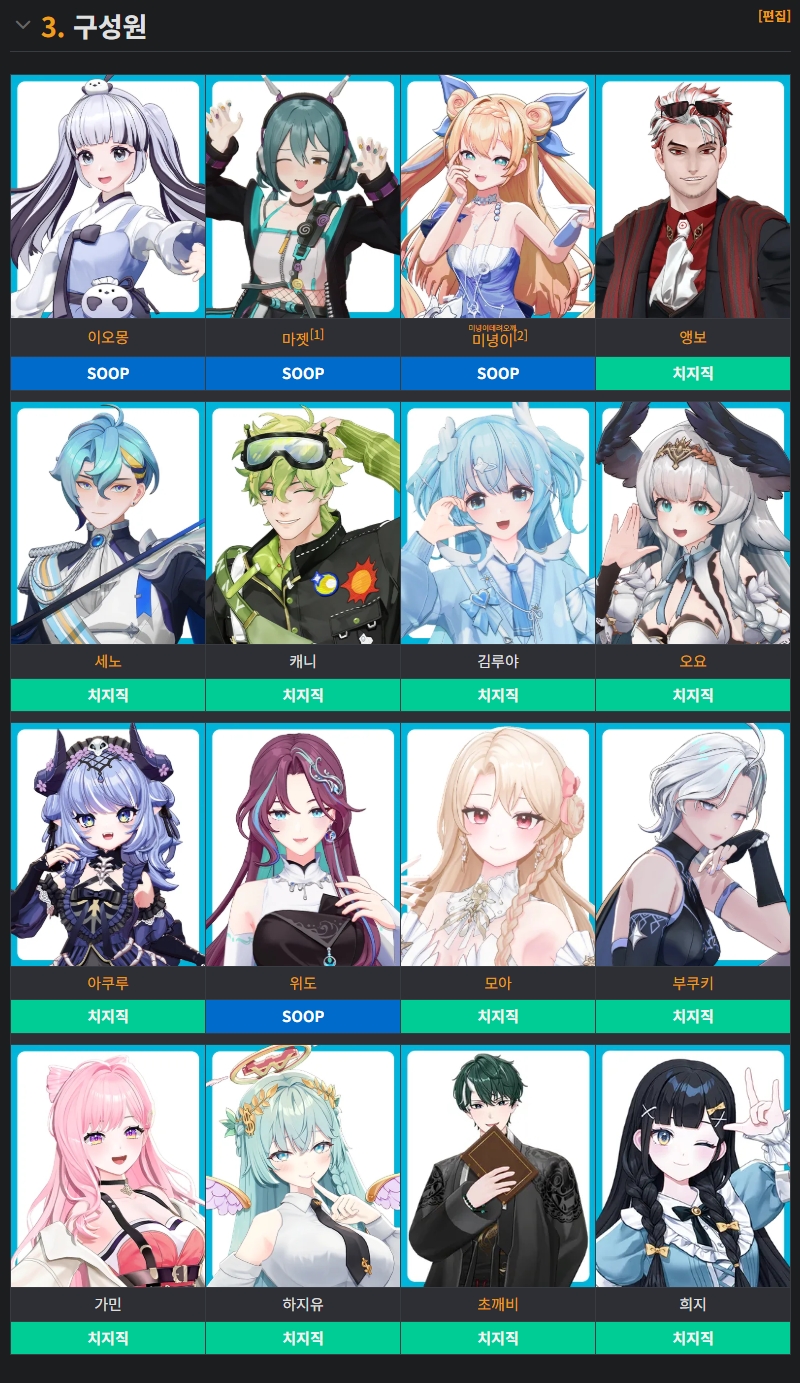This screenshot has width=800, height=1383.
Task: Open the 아쿠루 member link
Action: click(x=108, y=983)
